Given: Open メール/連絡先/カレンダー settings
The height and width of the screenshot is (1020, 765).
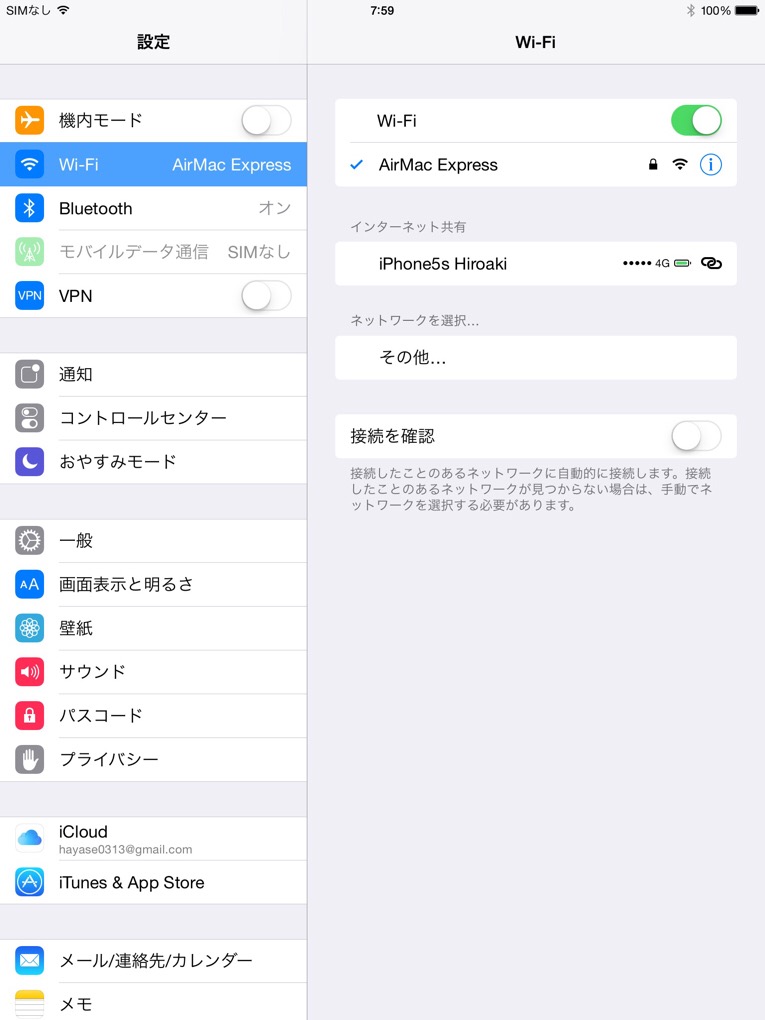Looking at the screenshot, I should [x=153, y=961].
